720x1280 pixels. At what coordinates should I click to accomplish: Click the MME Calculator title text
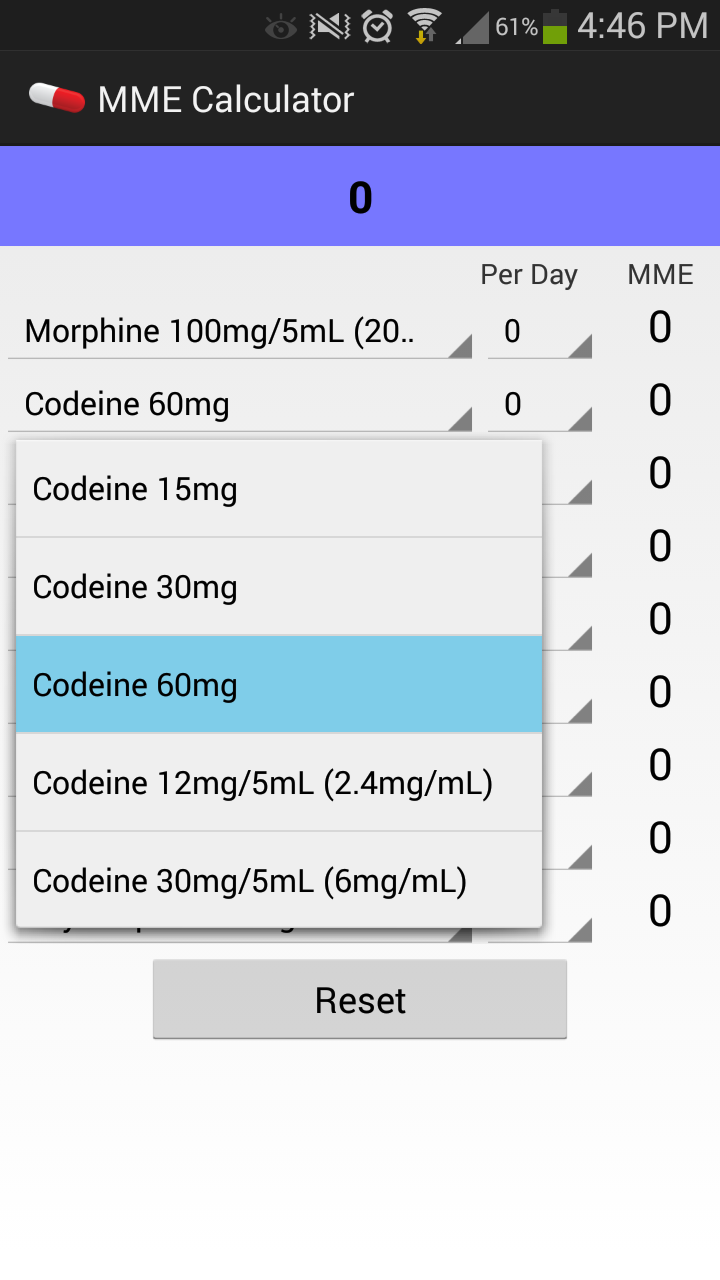(x=225, y=99)
